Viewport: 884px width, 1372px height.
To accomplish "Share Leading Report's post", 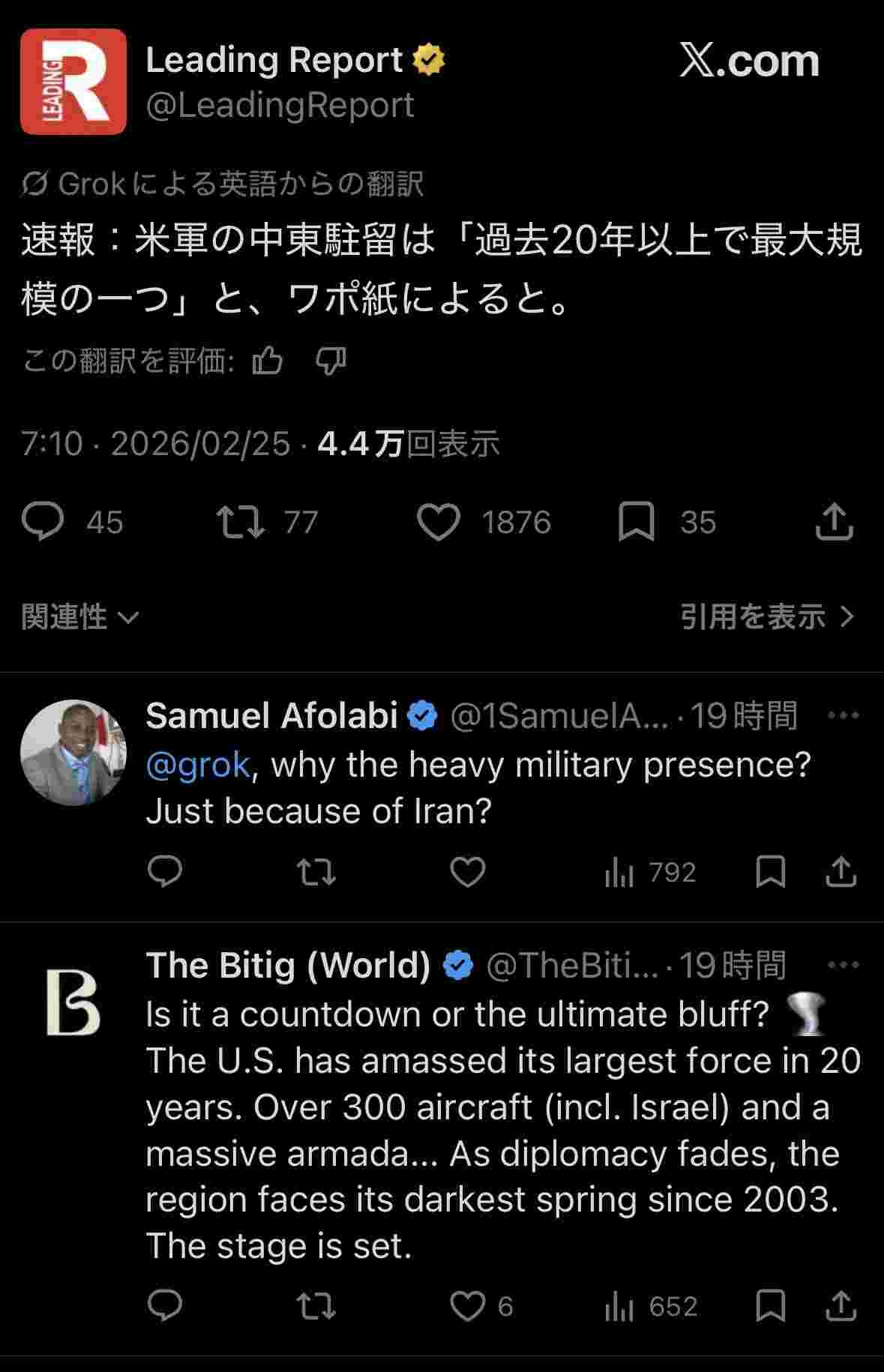I will [x=834, y=522].
